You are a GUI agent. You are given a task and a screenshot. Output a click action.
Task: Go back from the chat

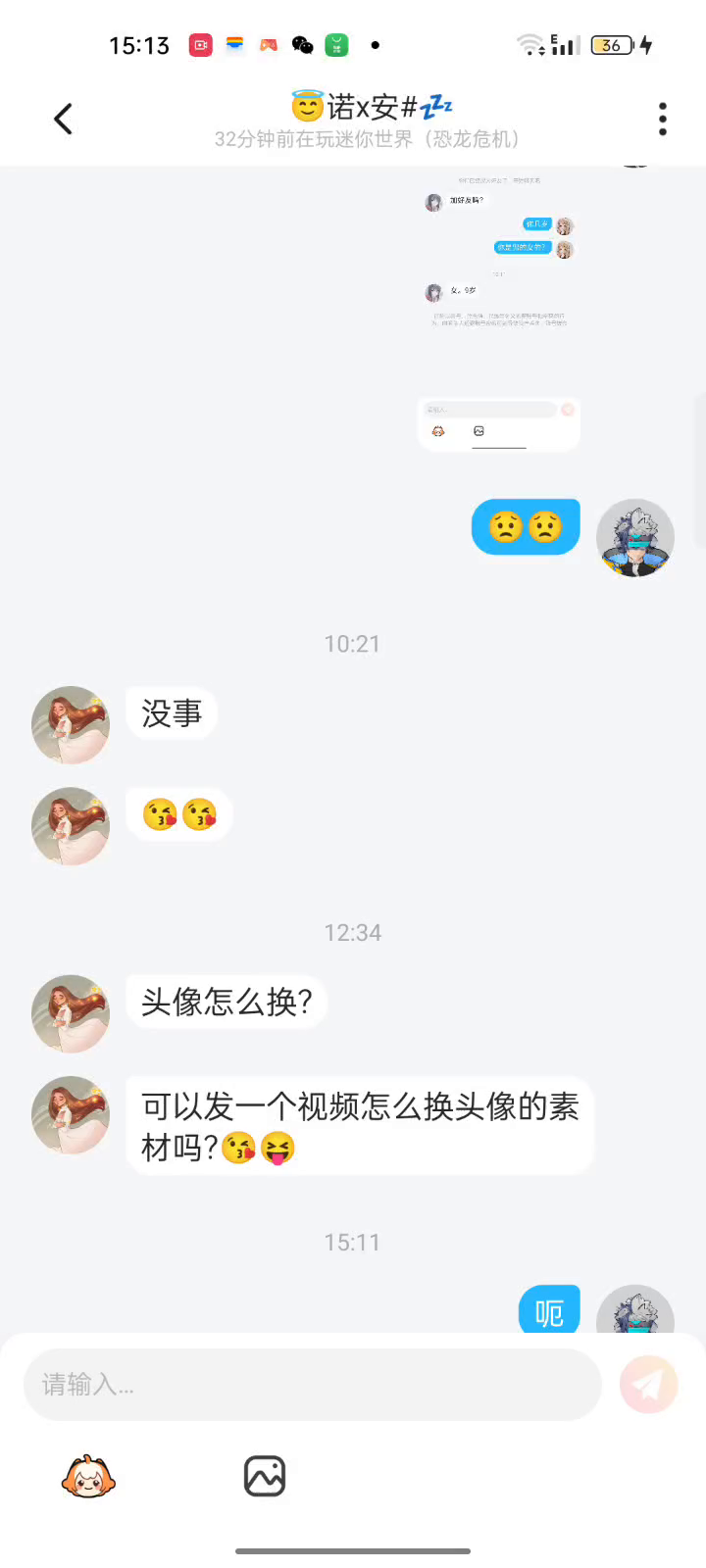(x=64, y=120)
